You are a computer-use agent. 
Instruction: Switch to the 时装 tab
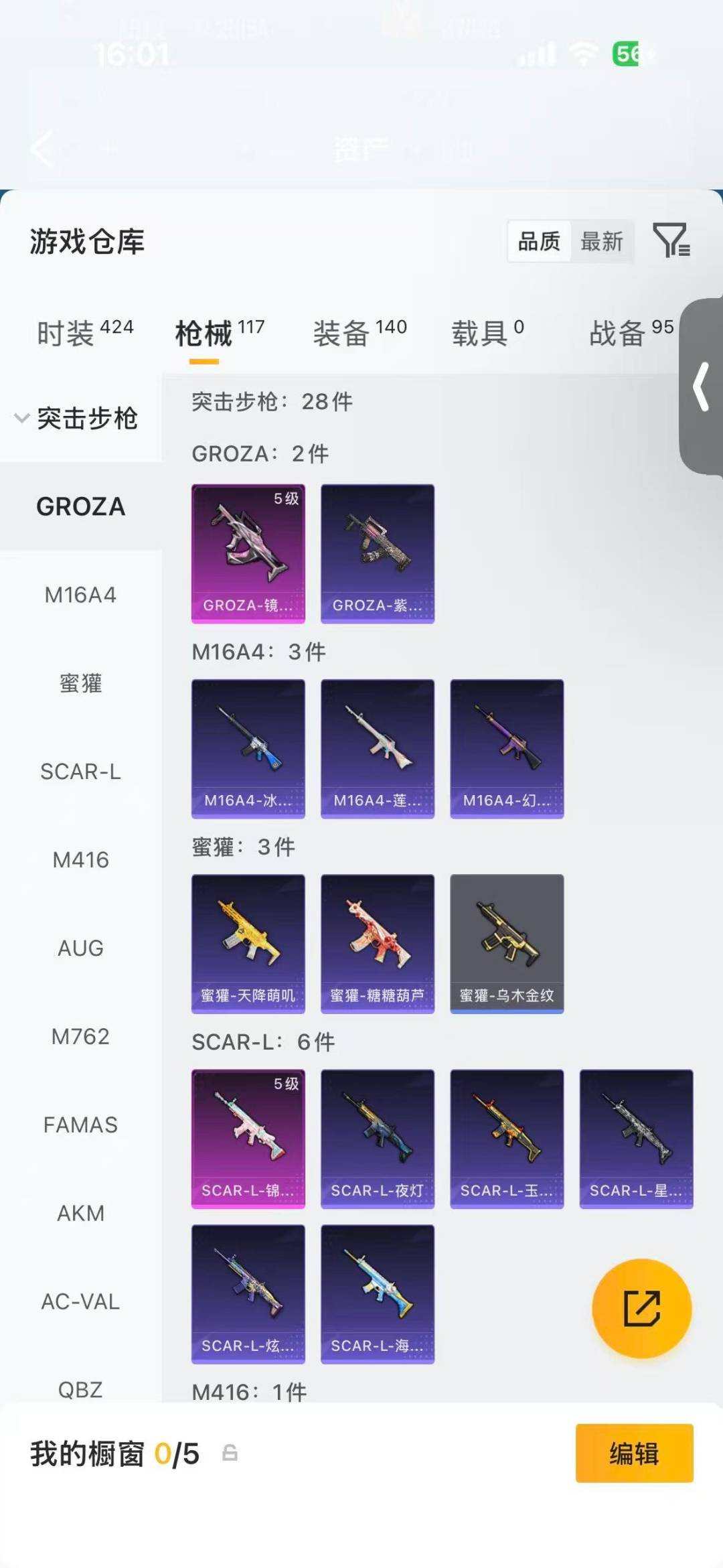[85, 332]
